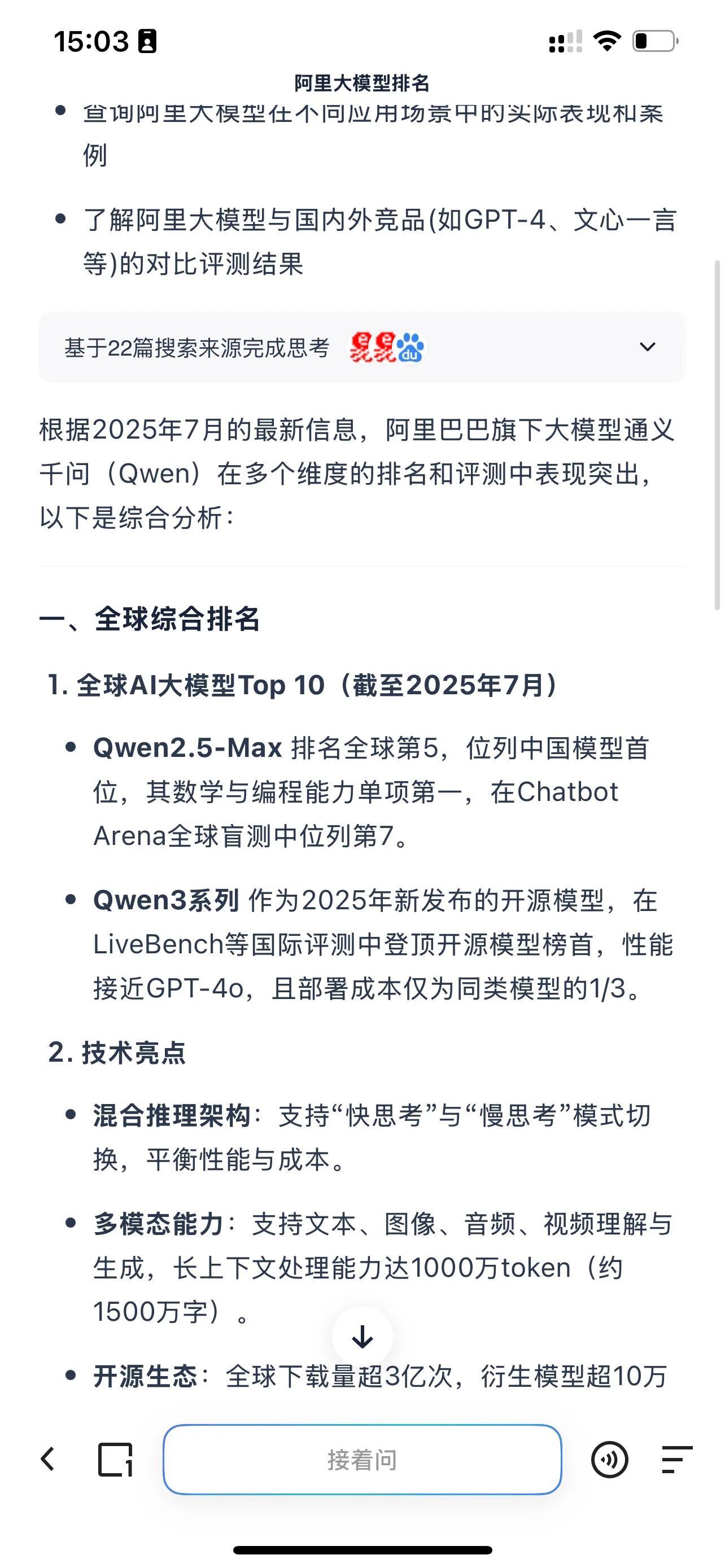
Task: Expand the 22 search sources panel
Action: coord(647,347)
